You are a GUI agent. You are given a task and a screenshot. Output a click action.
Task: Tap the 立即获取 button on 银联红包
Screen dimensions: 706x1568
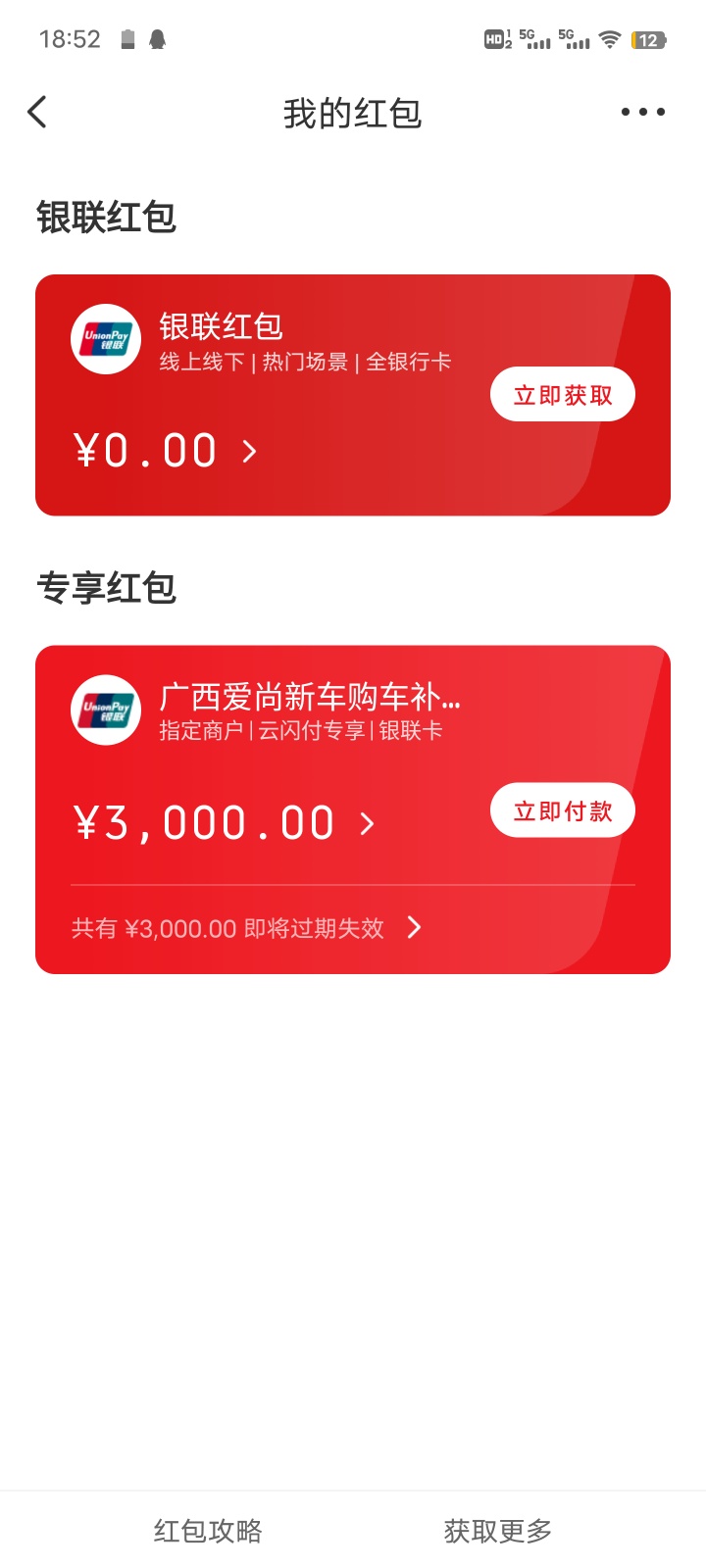coord(563,395)
